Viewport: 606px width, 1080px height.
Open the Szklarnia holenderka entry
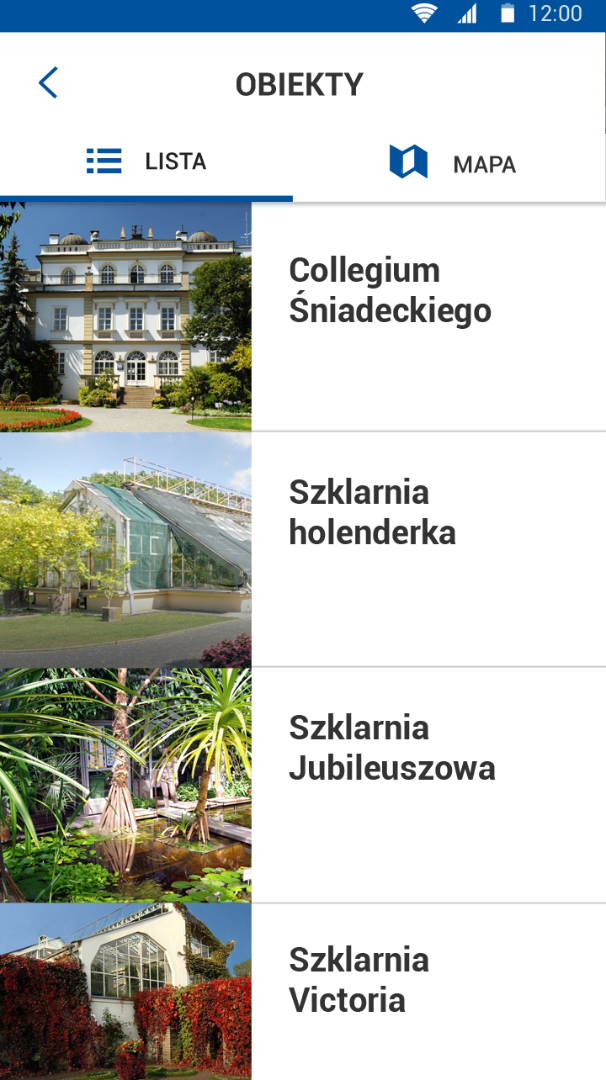pos(372,512)
